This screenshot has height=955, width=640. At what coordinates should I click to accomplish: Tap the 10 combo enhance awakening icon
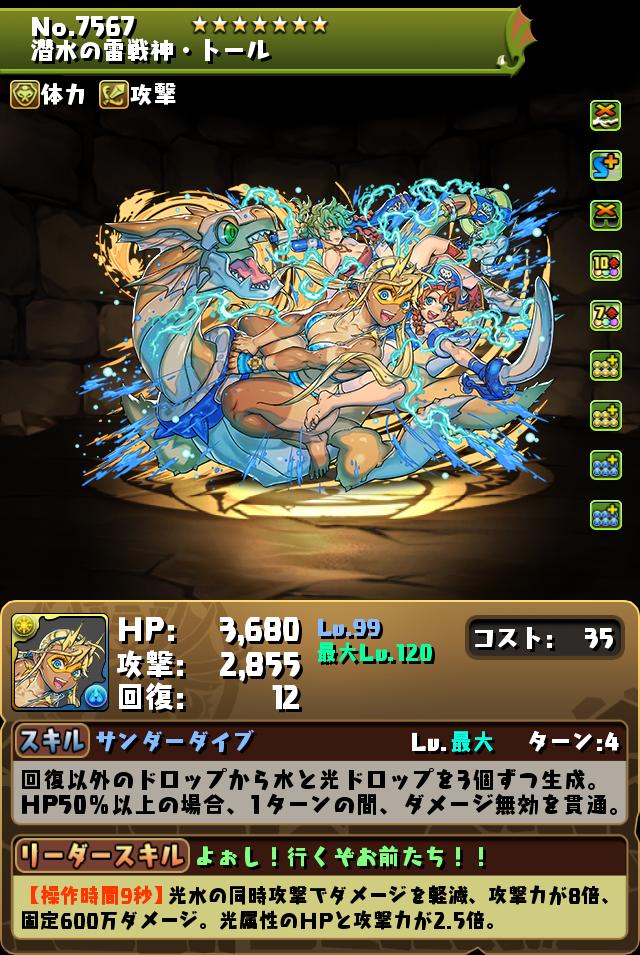605,265
